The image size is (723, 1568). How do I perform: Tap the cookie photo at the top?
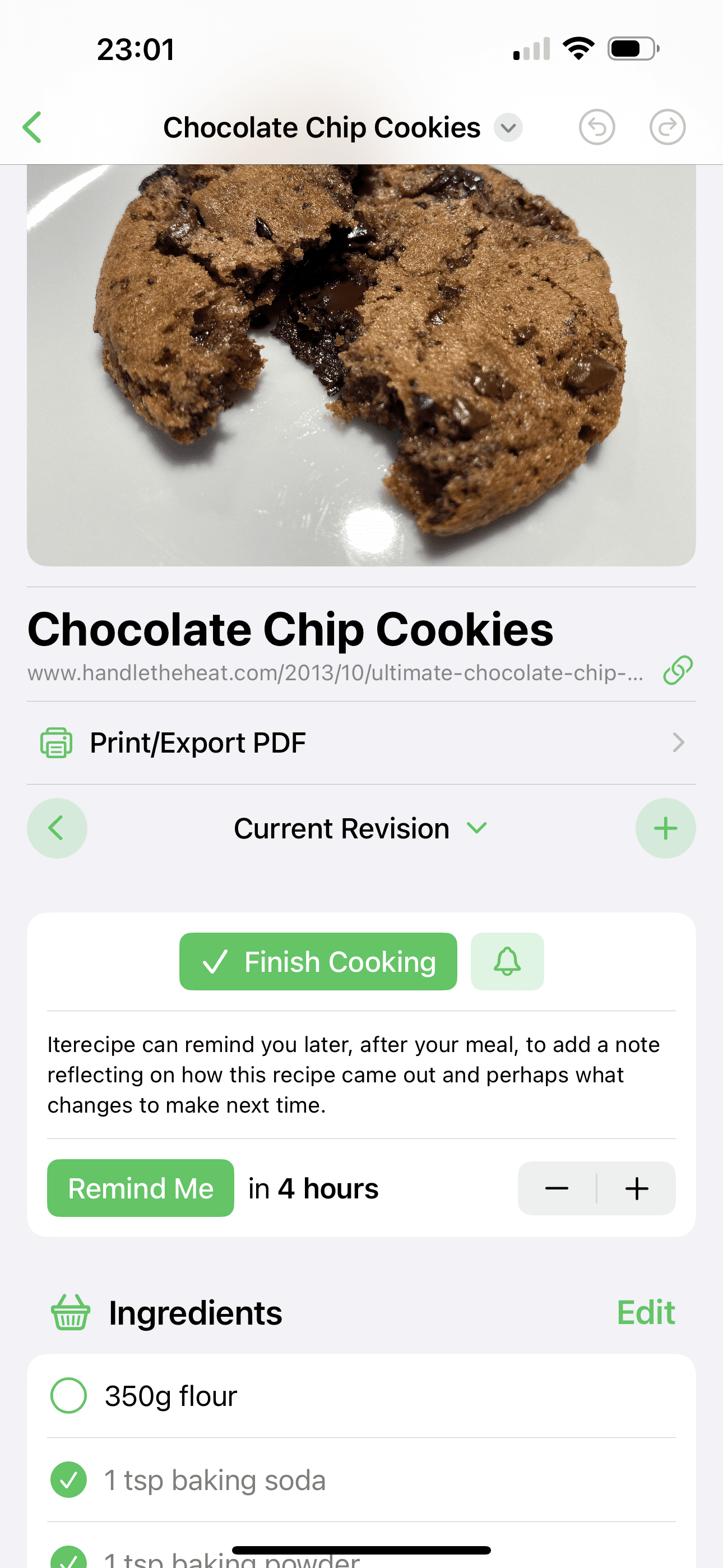point(361,365)
